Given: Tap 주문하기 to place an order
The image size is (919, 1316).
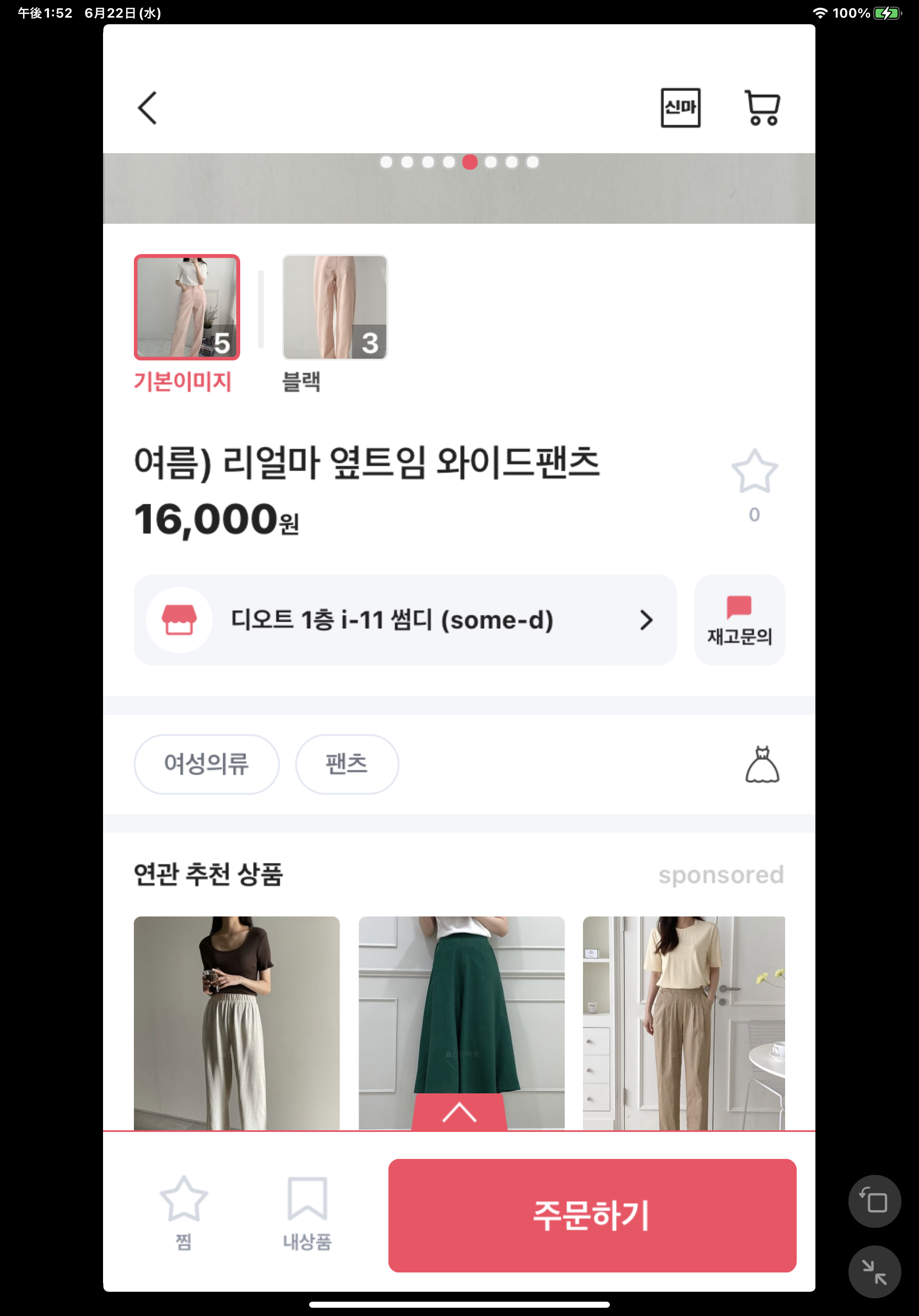Looking at the screenshot, I should [x=592, y=1215].
